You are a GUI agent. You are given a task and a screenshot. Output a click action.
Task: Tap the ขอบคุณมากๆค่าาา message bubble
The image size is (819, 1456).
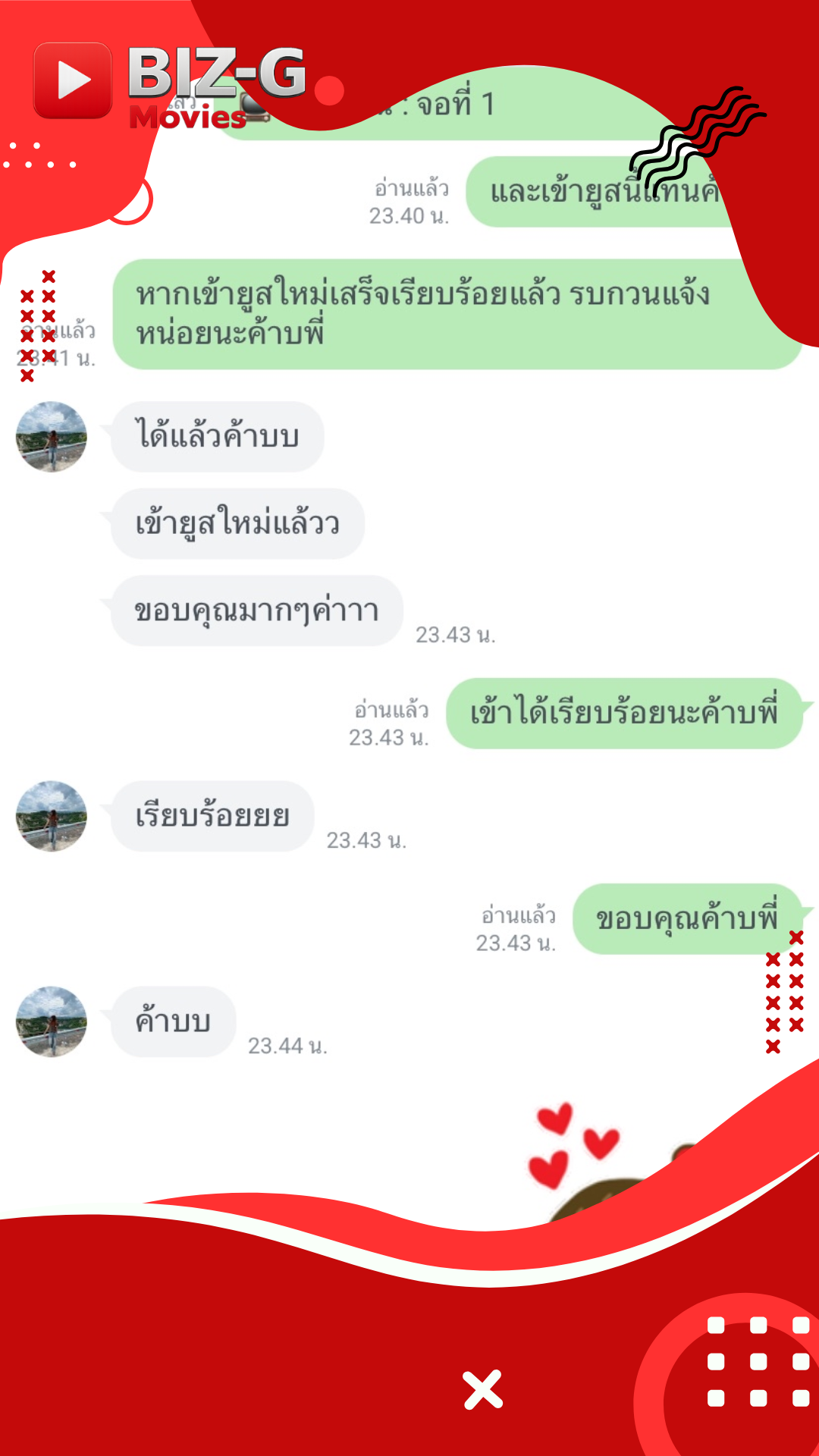click(258, 610)
